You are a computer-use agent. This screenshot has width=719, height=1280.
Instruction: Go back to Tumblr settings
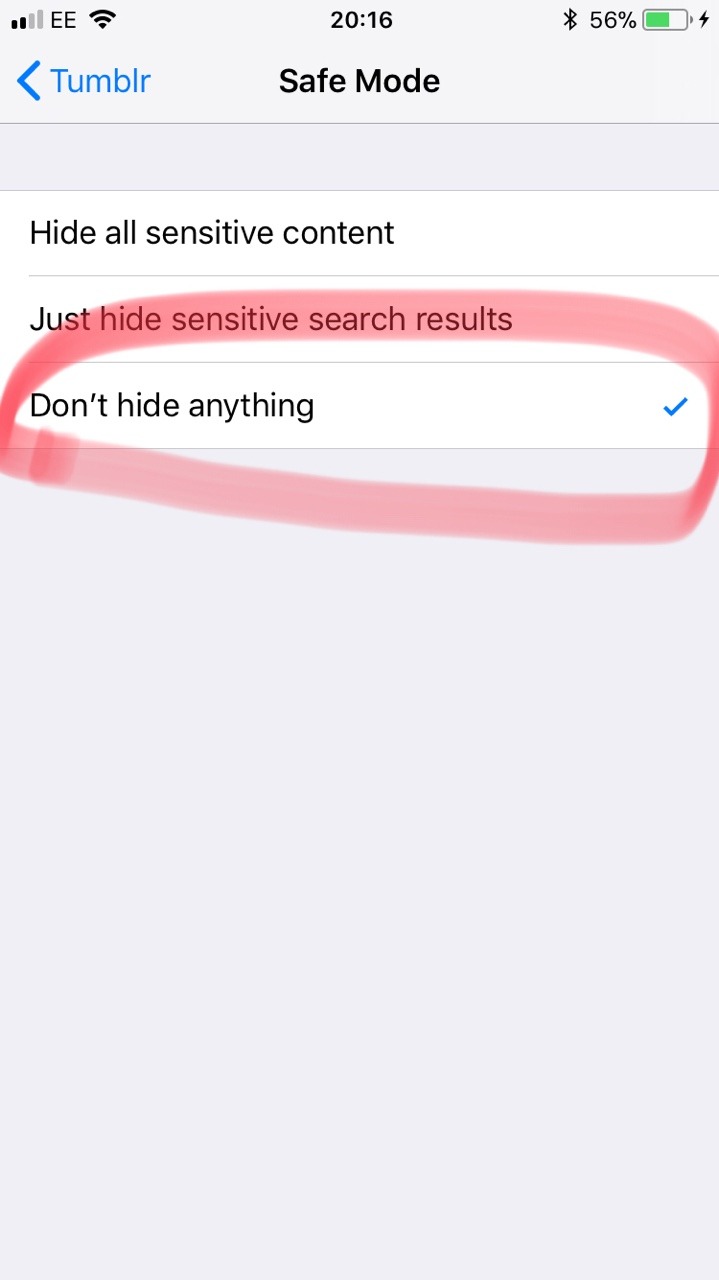coord(84,81)
